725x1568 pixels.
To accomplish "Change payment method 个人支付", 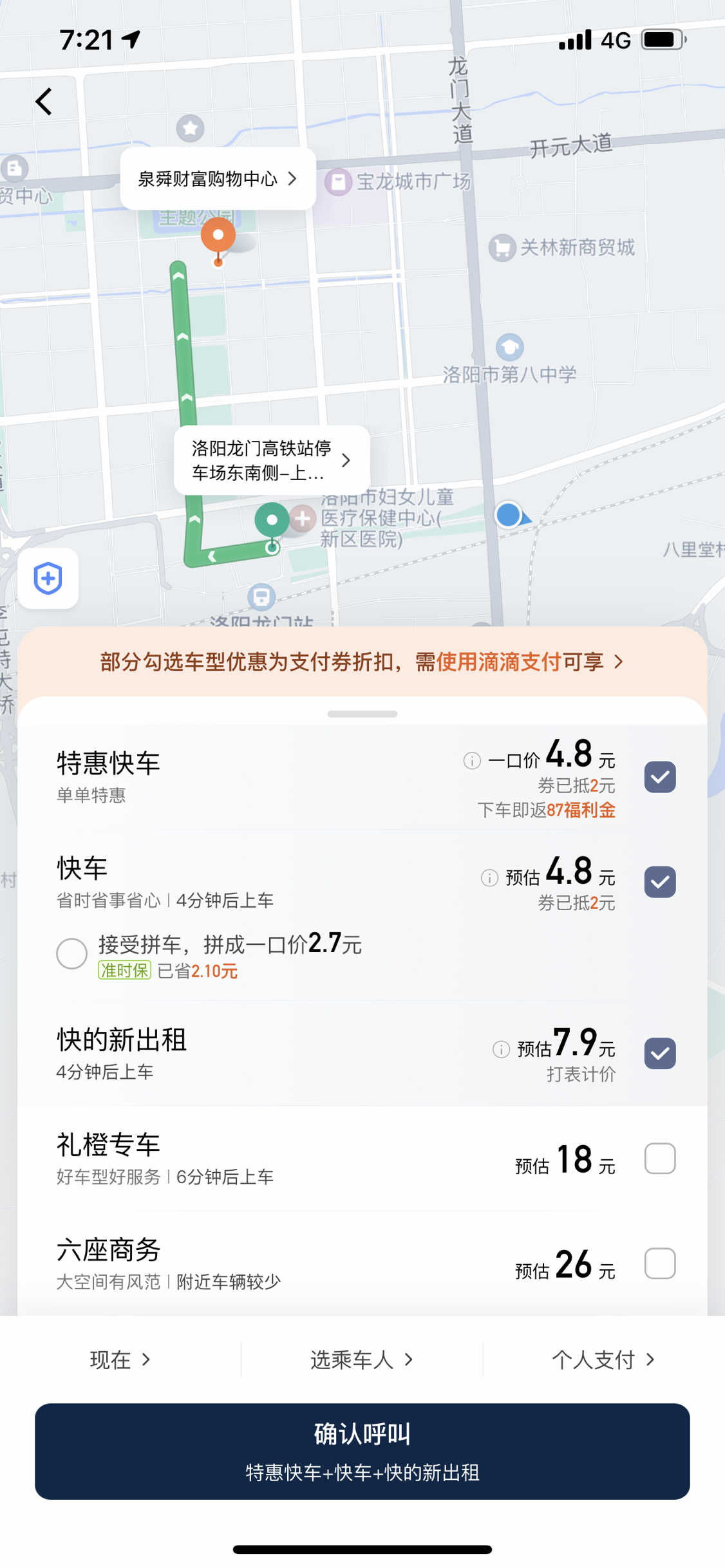I will (603, 1359).
